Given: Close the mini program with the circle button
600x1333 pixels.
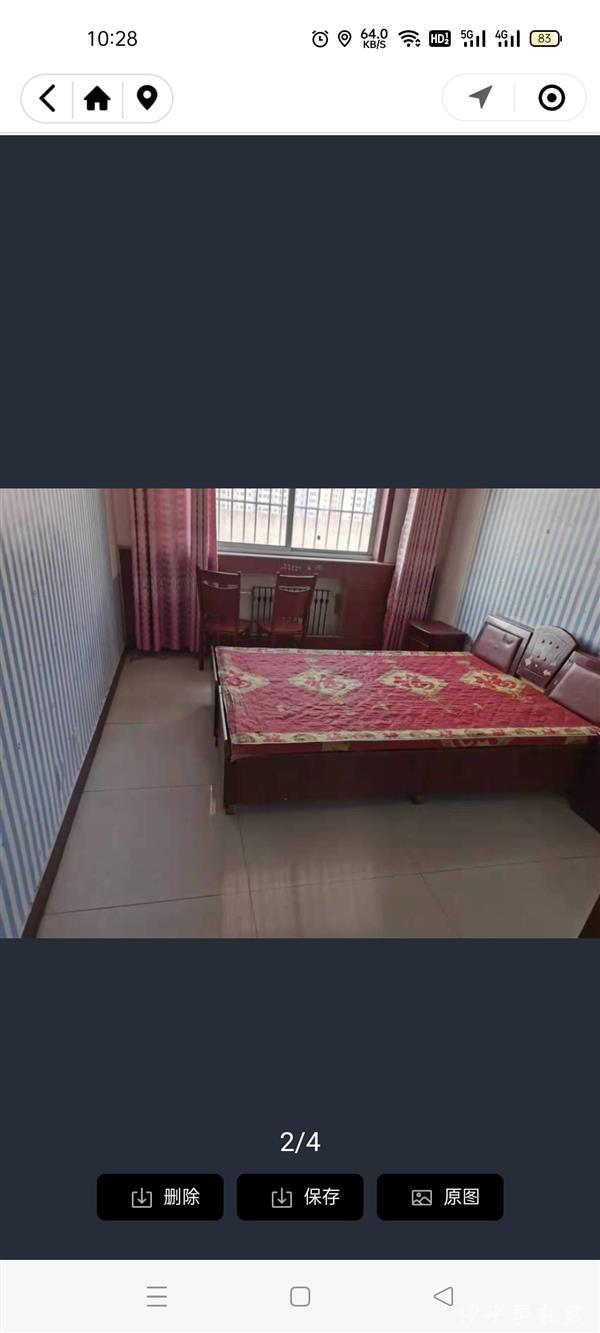Looking at the screenshot, I should [x=551, y=97].
